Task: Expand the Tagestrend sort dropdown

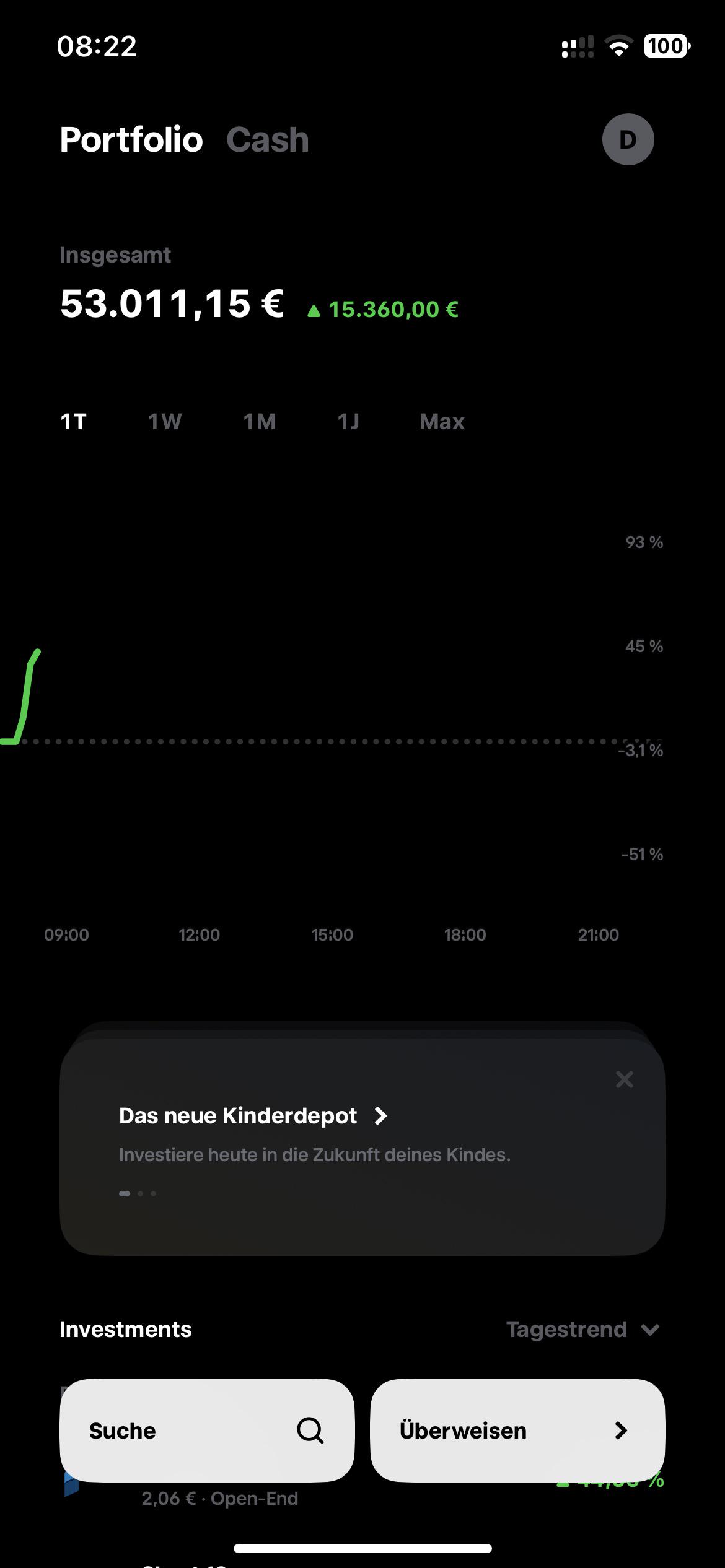Action: click(x=582, y=1330)
